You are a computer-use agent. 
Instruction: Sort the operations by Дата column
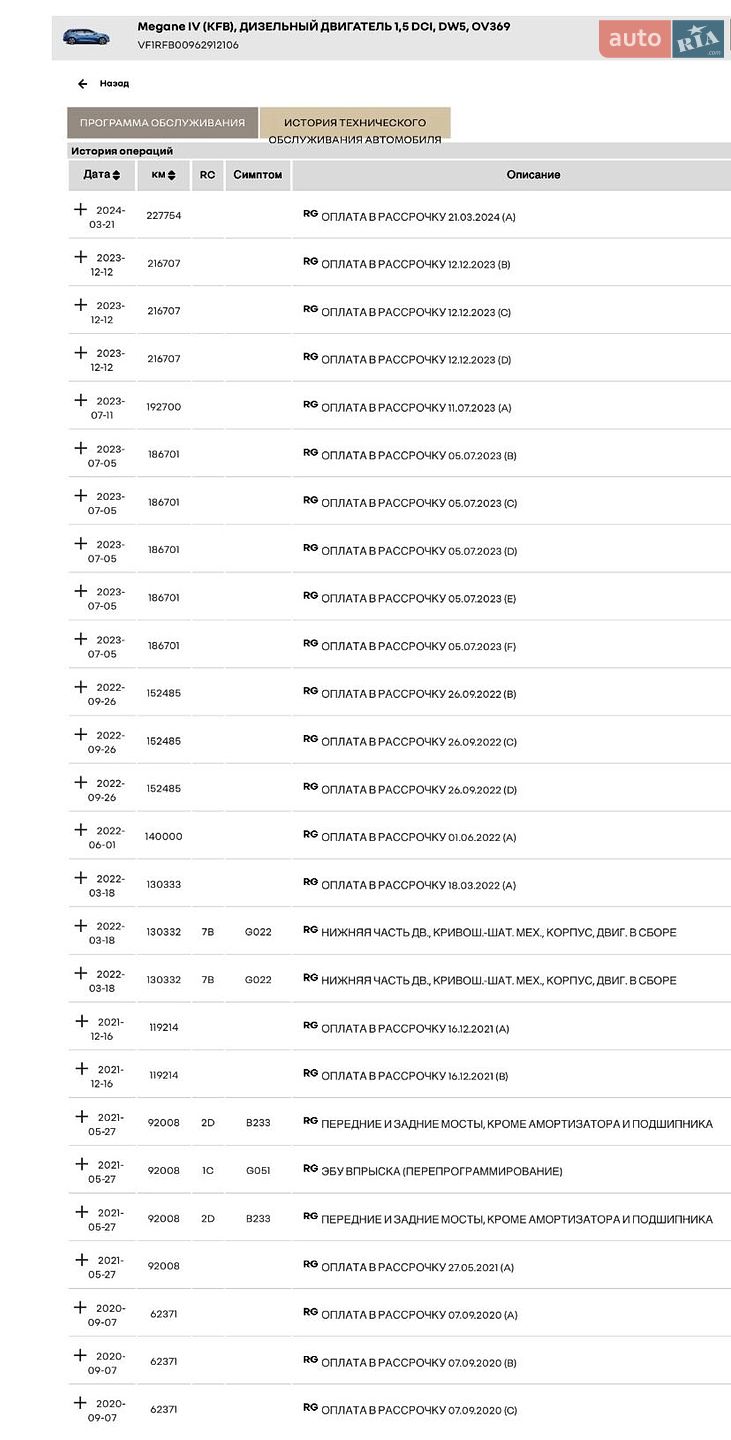(x=102, y=175)
